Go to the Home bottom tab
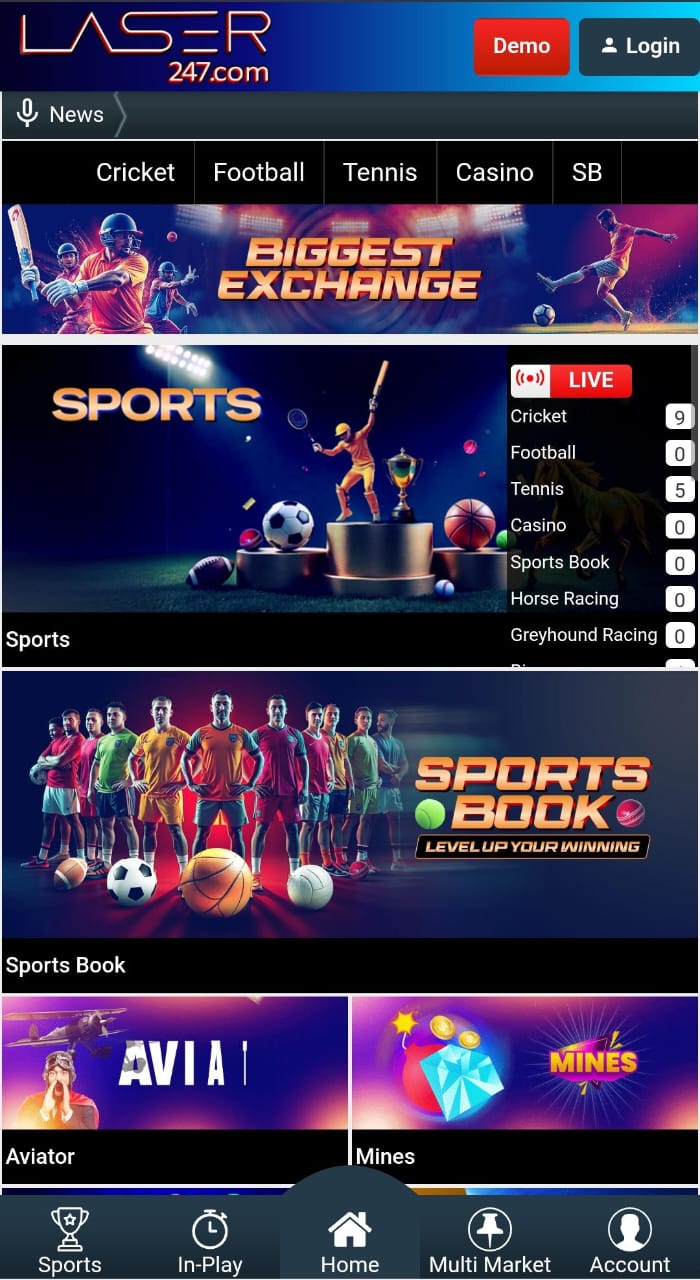700x1280 pixels. 350,1242
